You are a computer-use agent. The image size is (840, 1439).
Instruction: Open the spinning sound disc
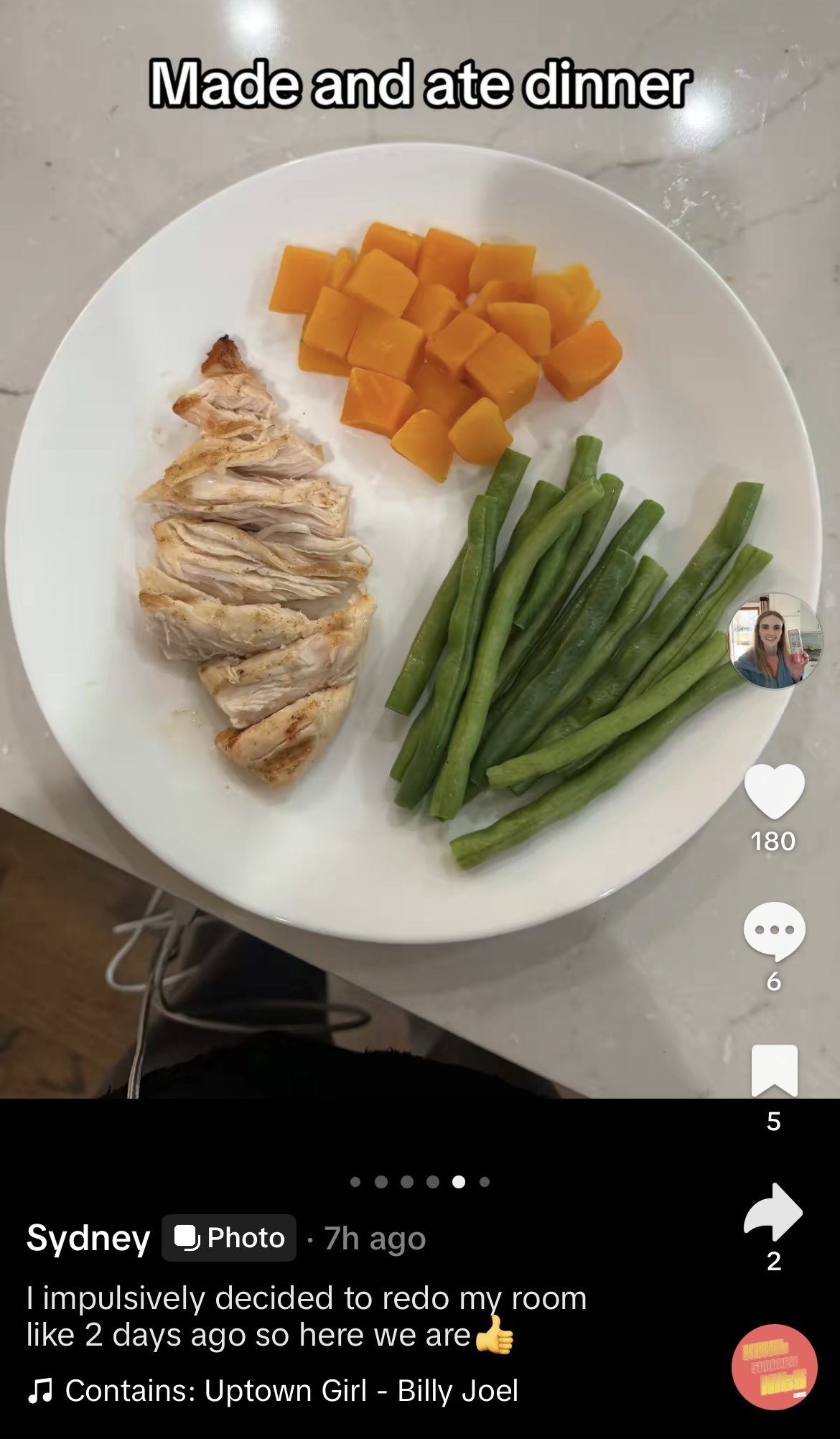[774, 1367]
